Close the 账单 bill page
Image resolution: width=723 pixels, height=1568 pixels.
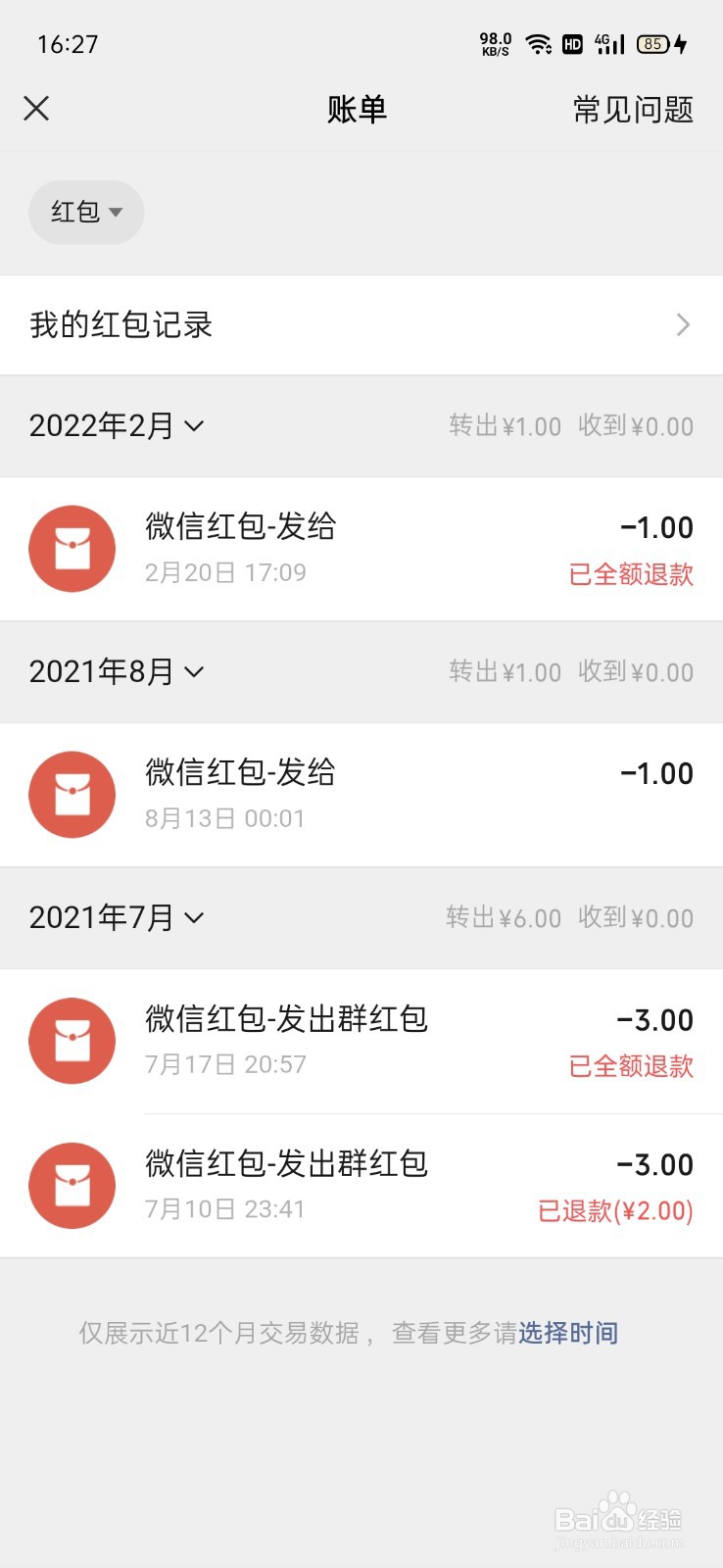click(36, 109)
